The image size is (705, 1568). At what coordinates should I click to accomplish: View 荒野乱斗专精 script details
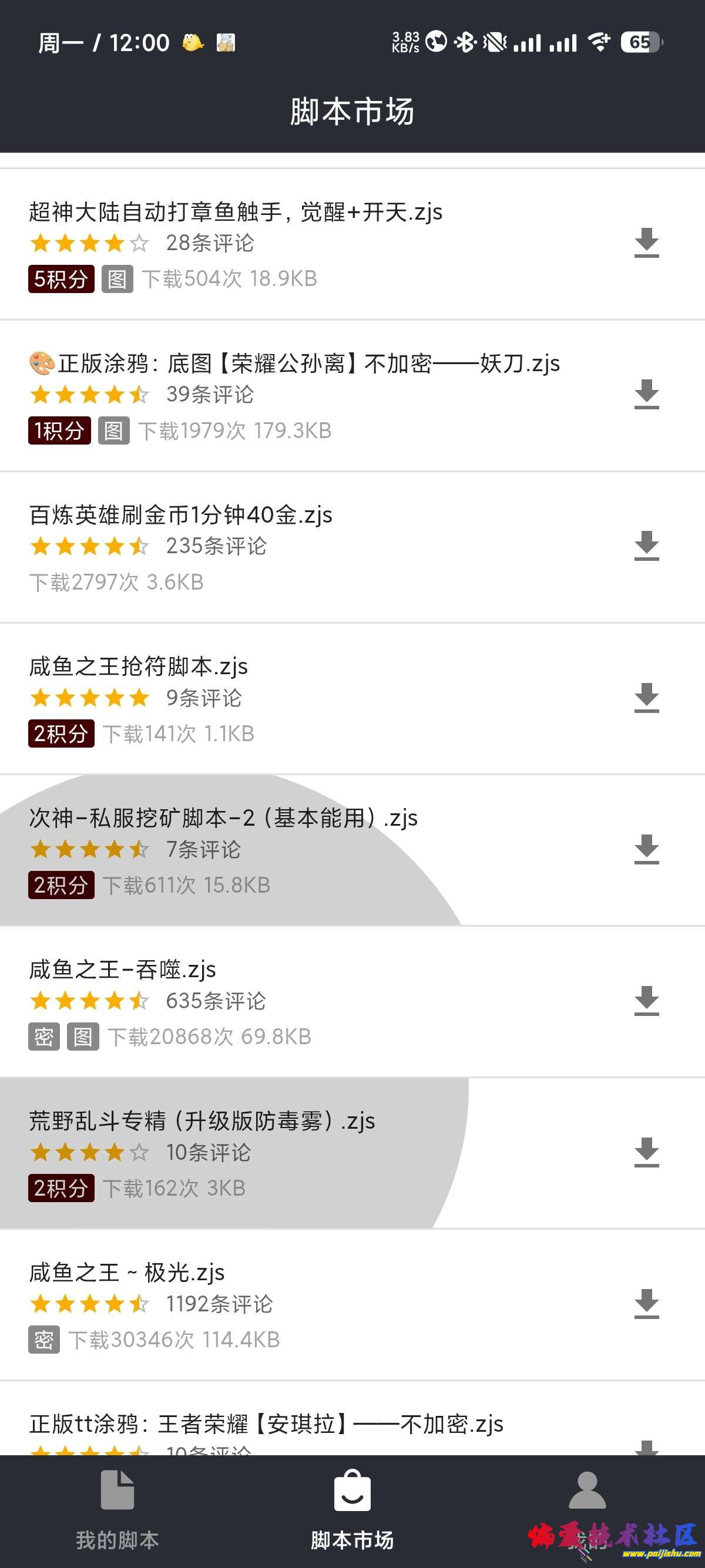tap(202, 1121)
